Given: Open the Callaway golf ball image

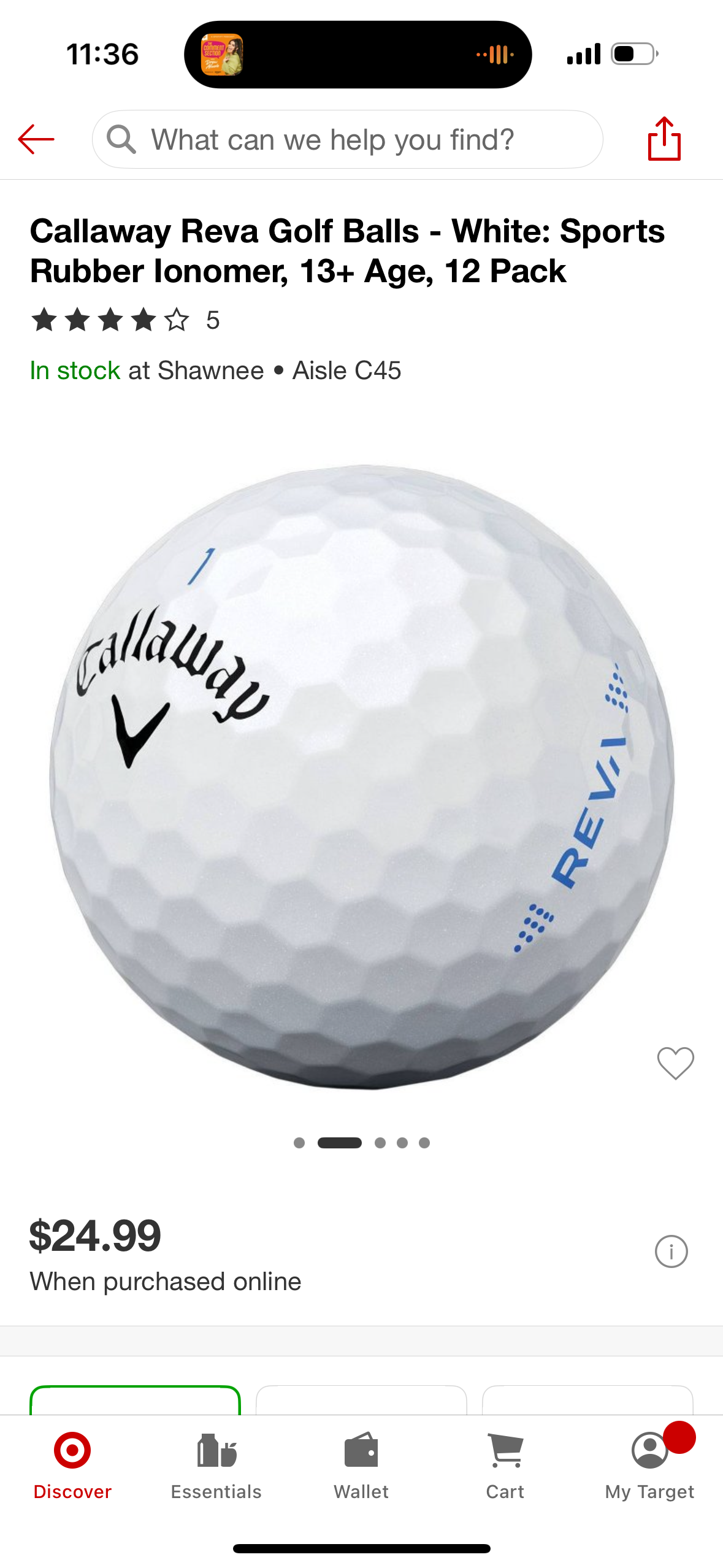Looking at the screenshot, I should [x=361, y=776].
